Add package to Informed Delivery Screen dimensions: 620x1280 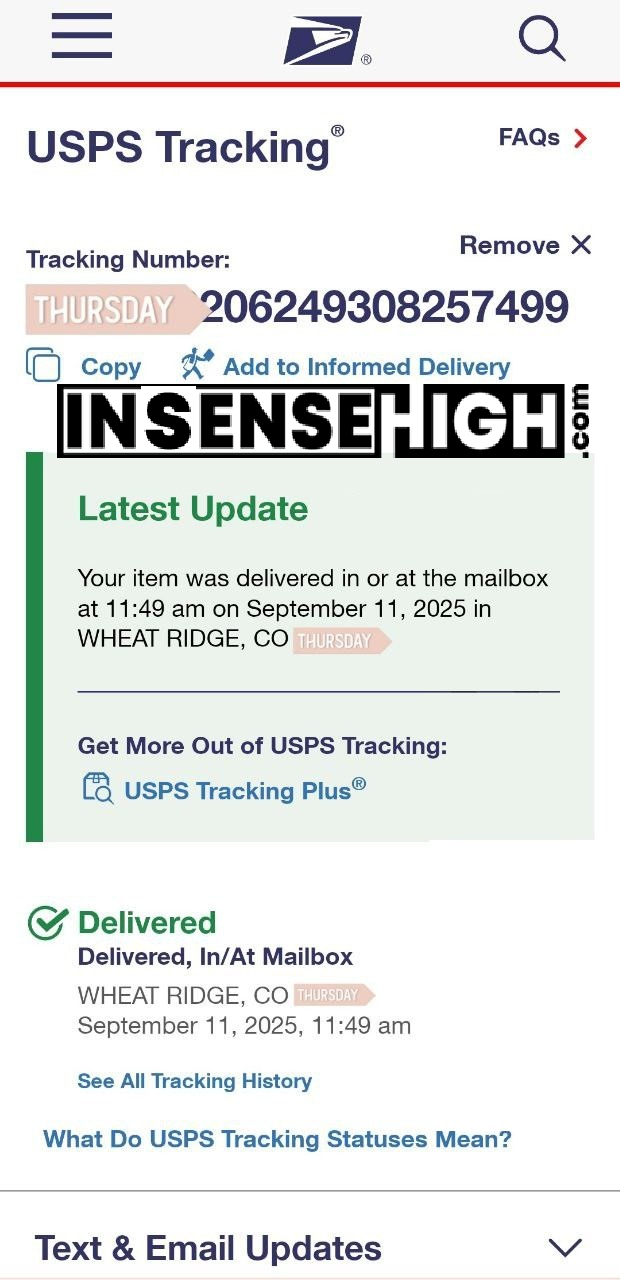[347, 367]
